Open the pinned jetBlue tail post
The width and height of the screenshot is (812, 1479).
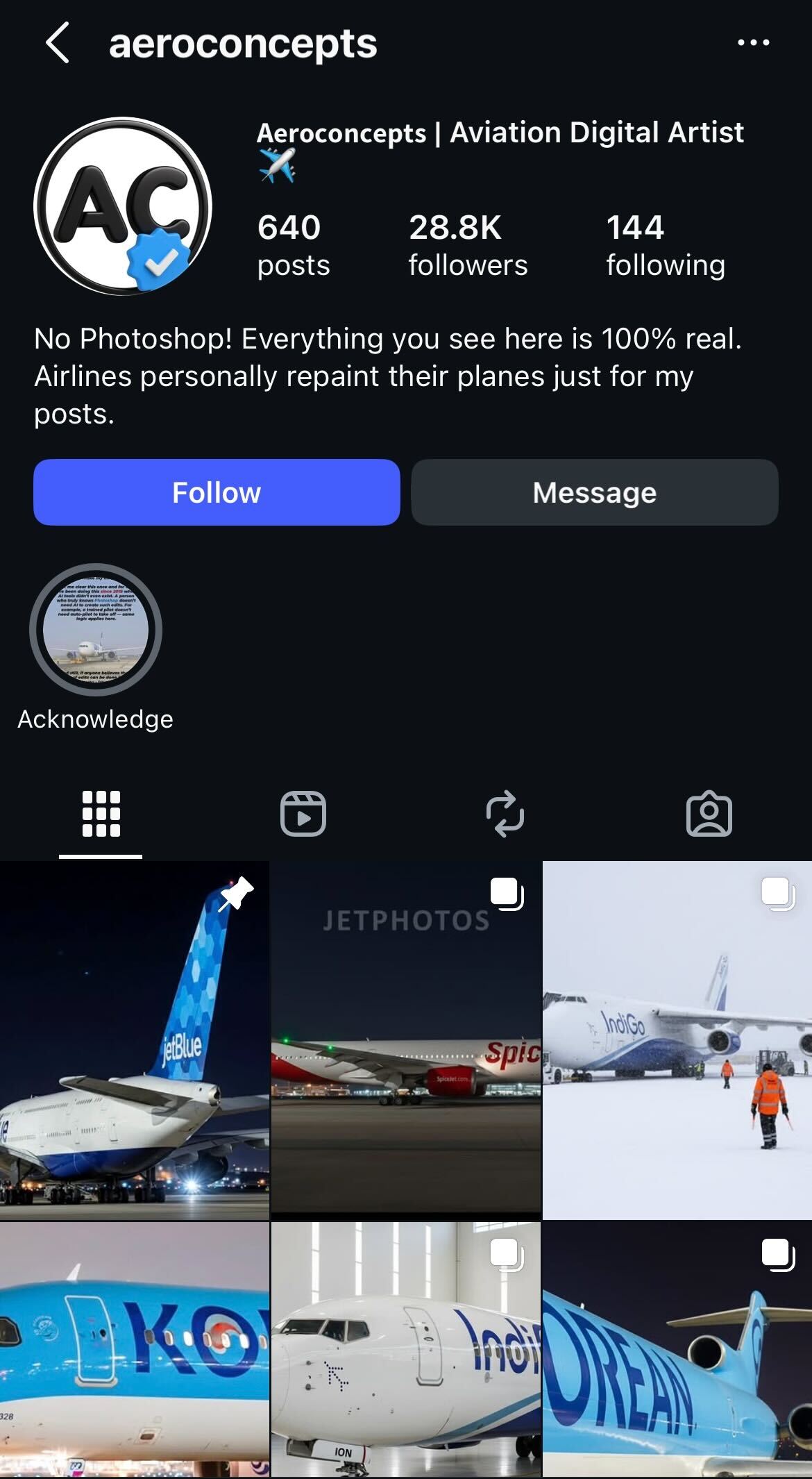tap(134, 1042)
